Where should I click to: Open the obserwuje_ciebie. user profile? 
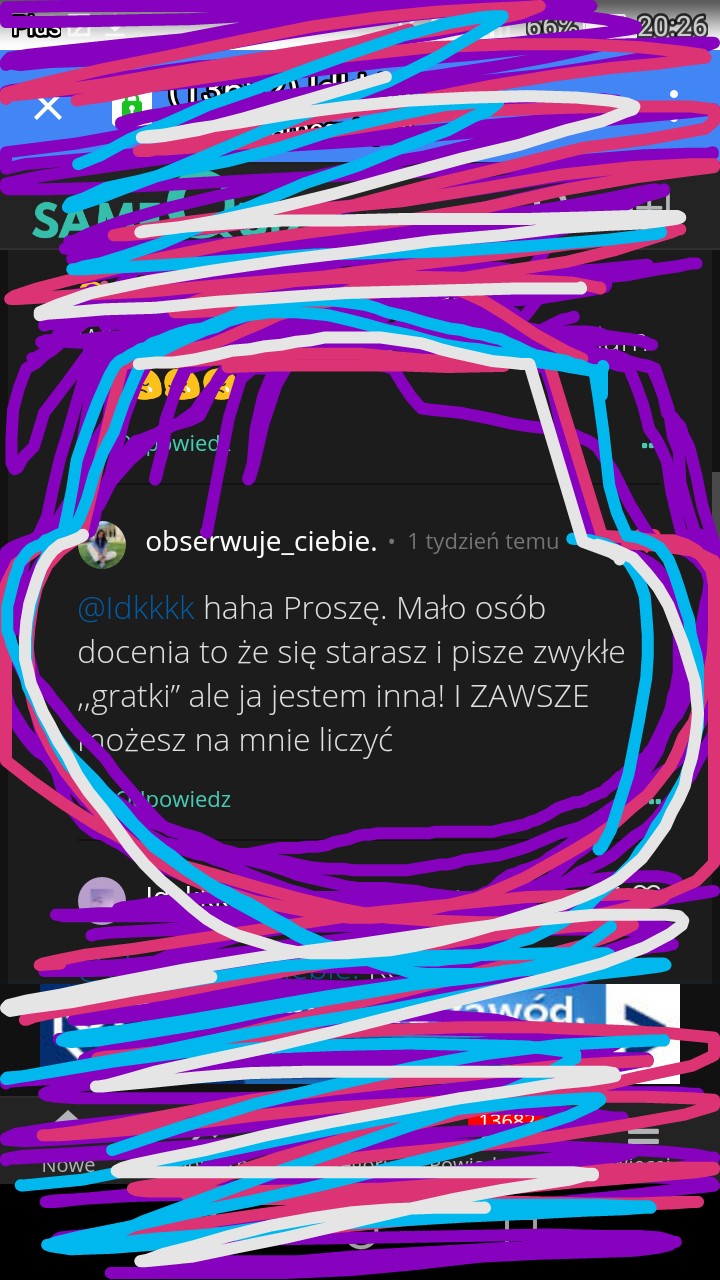tap(261, 541)
